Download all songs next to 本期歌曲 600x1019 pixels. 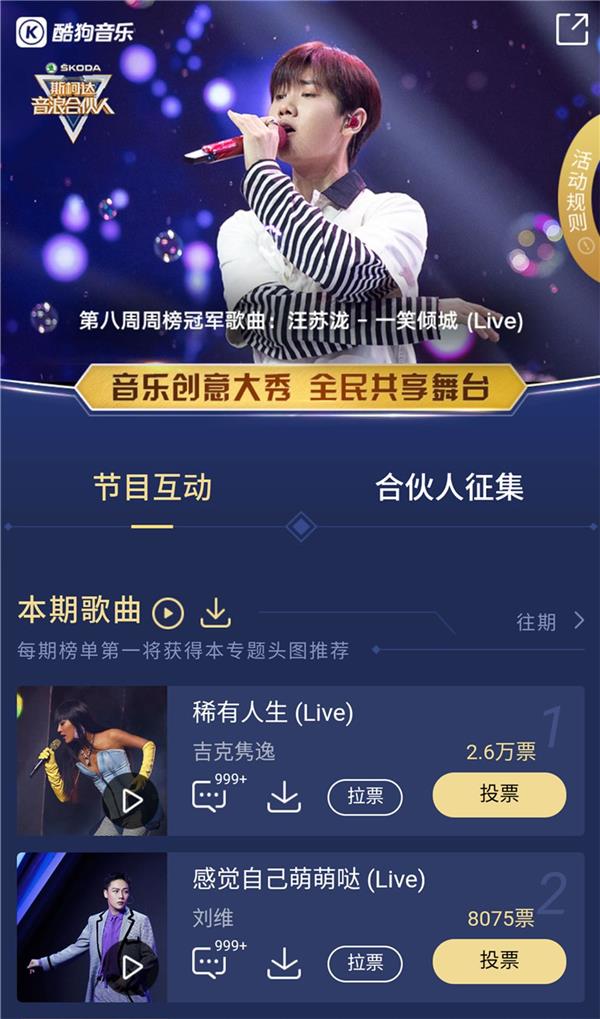216,612
